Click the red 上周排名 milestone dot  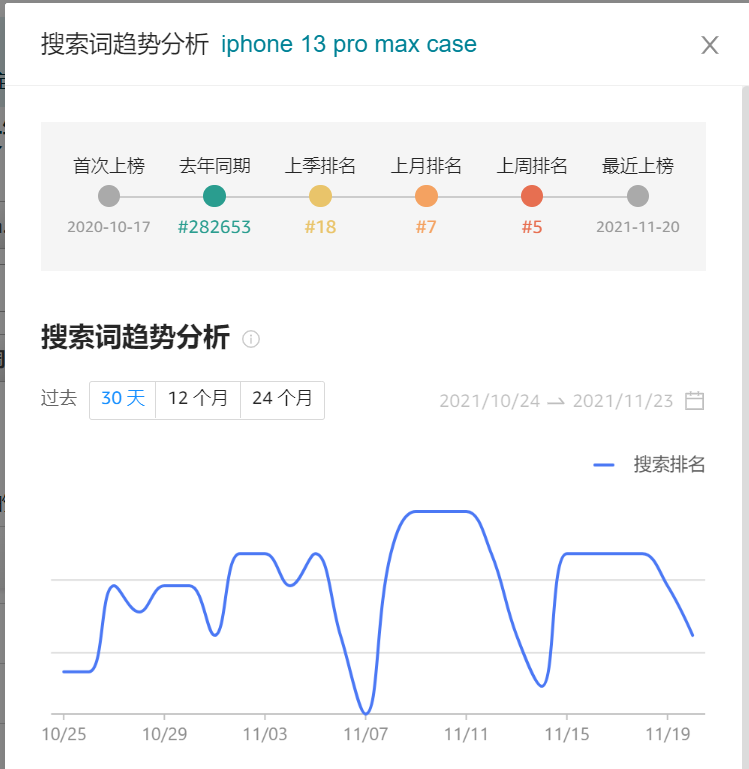[531, 196]
